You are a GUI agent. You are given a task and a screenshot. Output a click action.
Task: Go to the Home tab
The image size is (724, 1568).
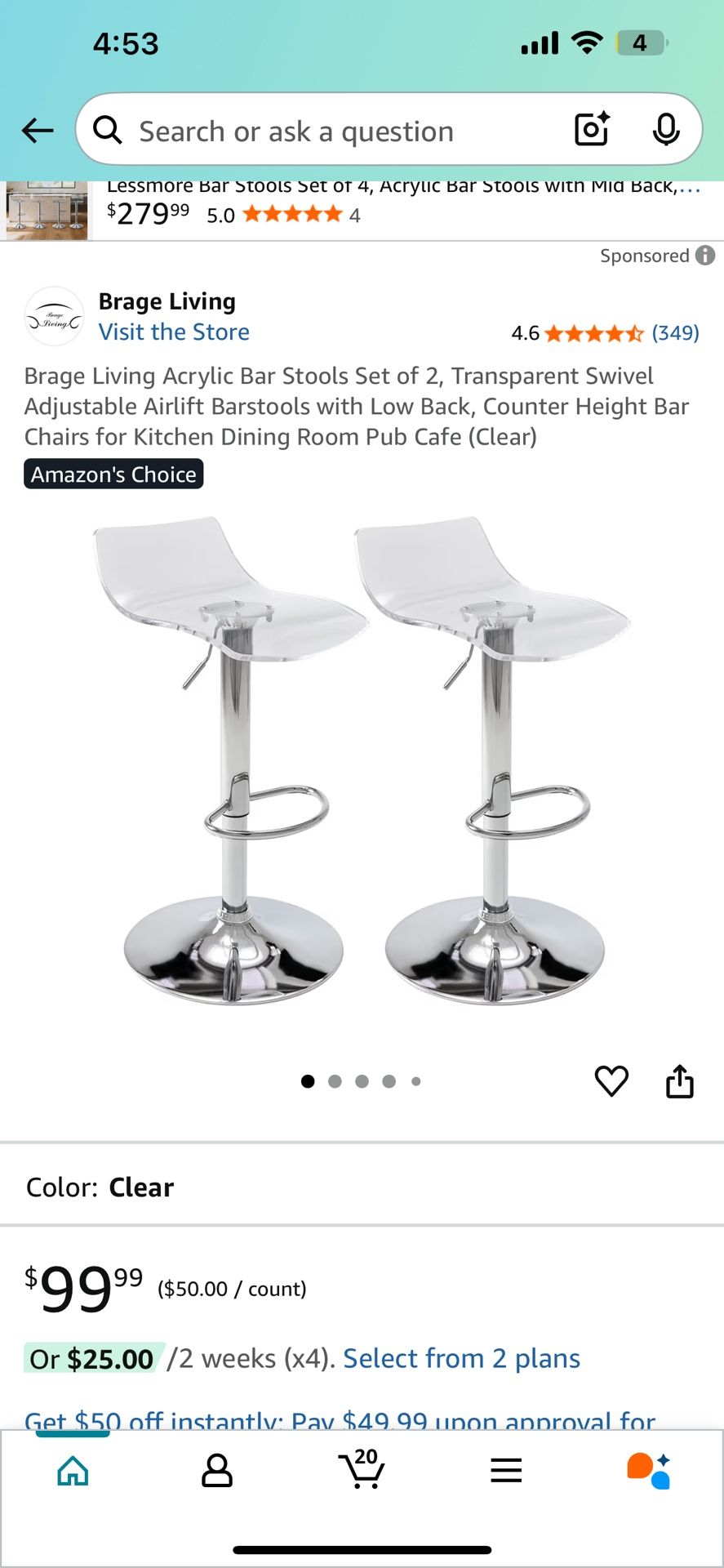(72, 1470)
